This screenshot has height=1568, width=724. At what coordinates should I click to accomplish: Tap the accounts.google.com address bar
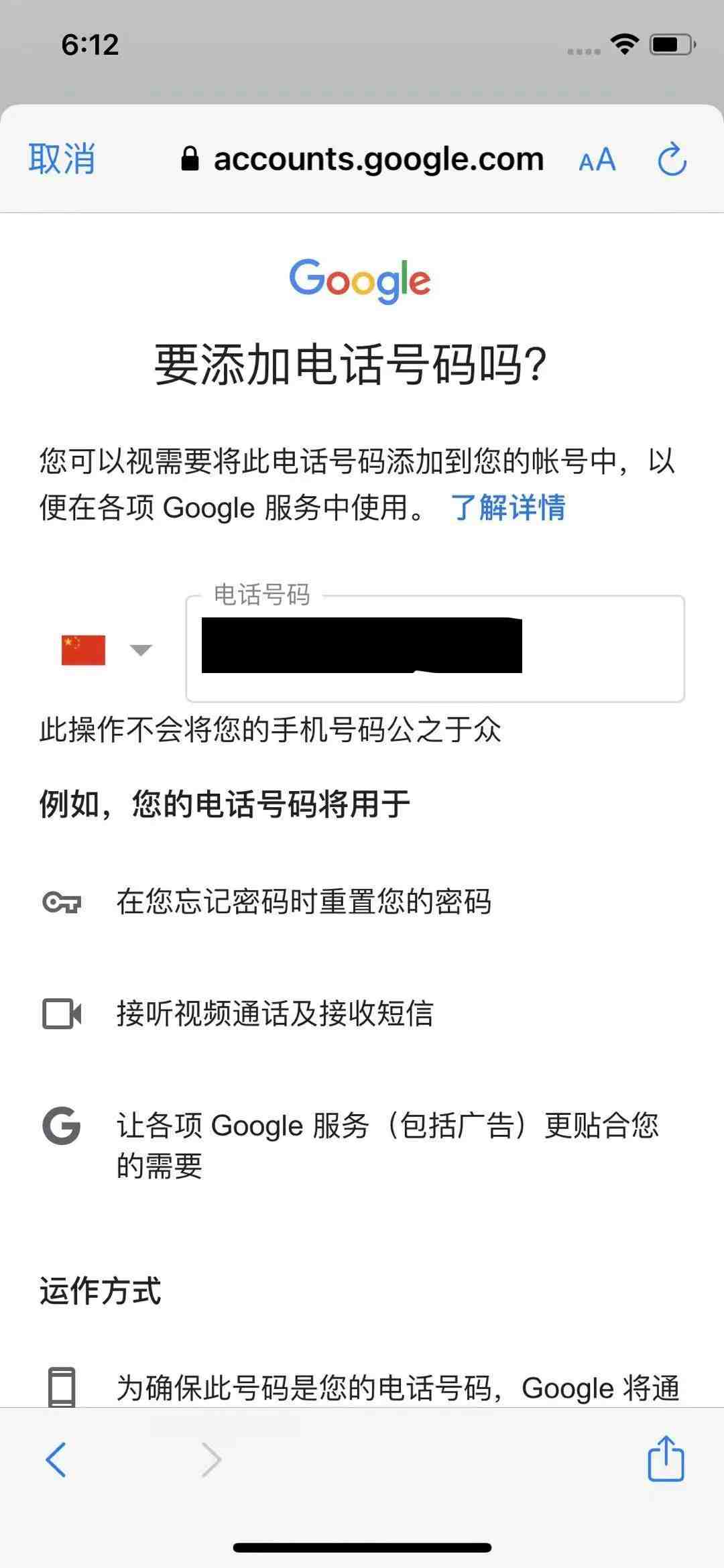tap(363, 159)
